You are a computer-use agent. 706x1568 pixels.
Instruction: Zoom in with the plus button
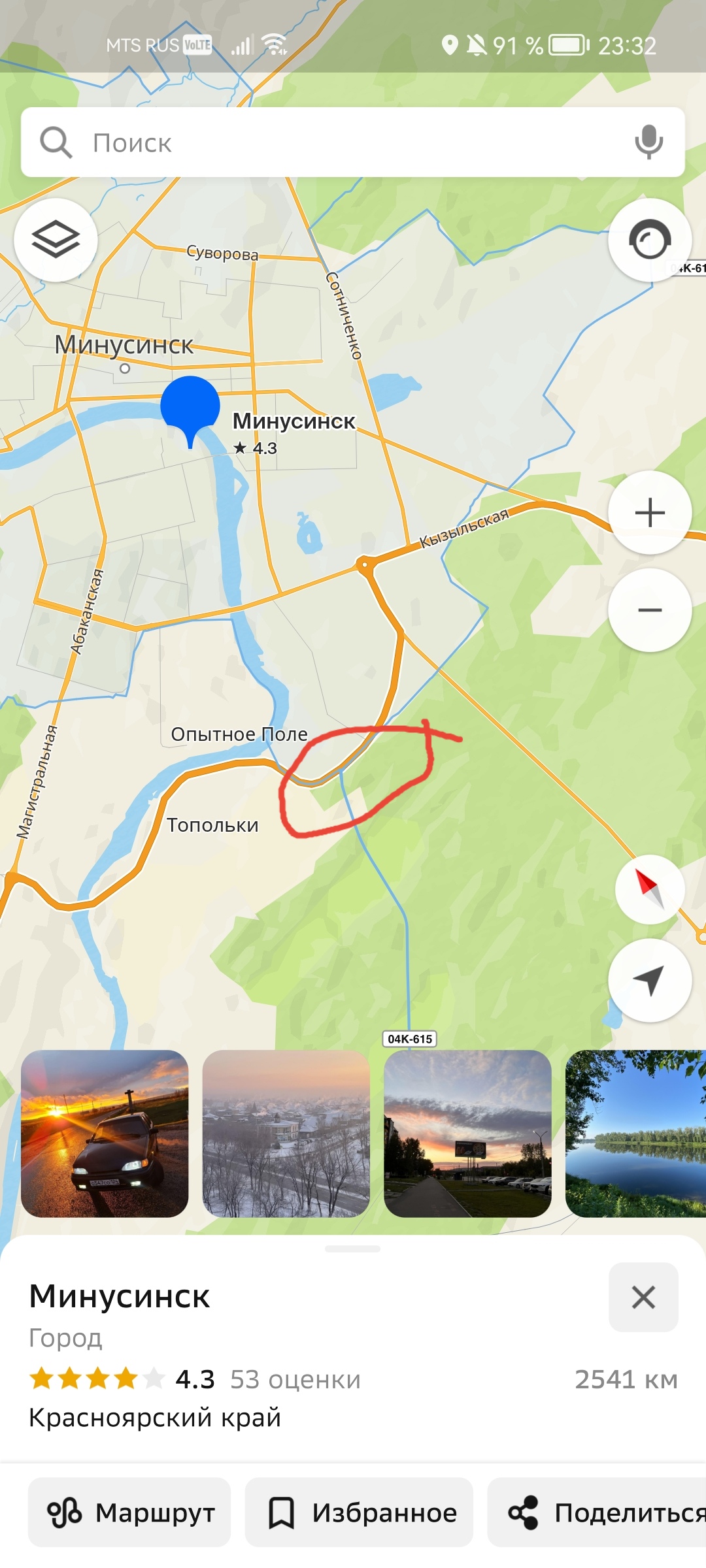tap(650, 513)
